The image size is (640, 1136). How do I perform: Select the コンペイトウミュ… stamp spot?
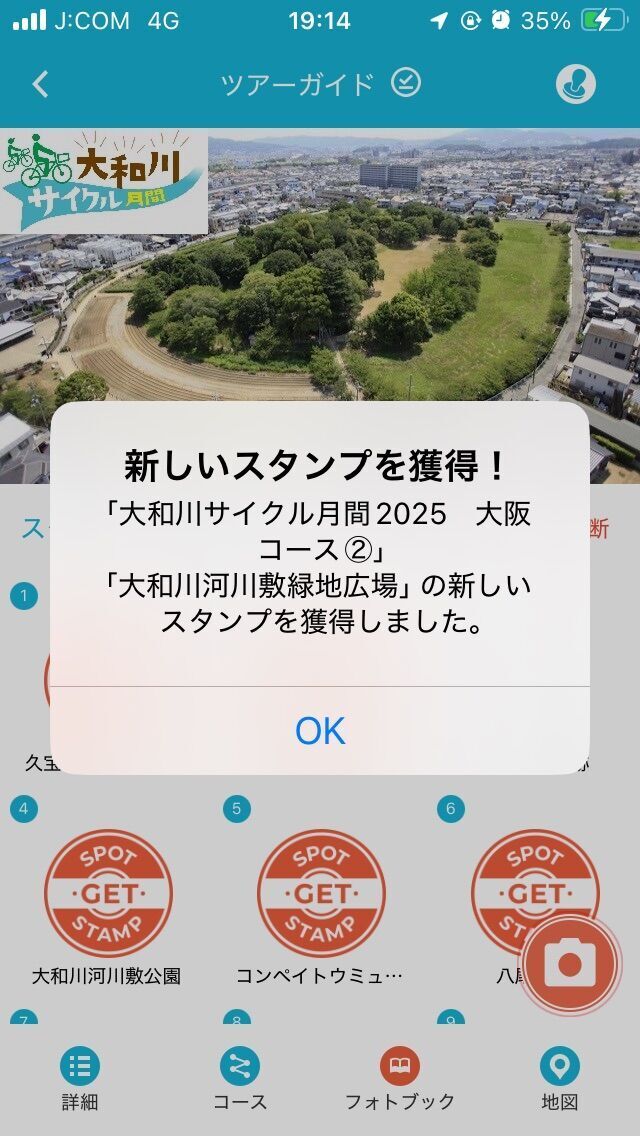click(321, 894)
